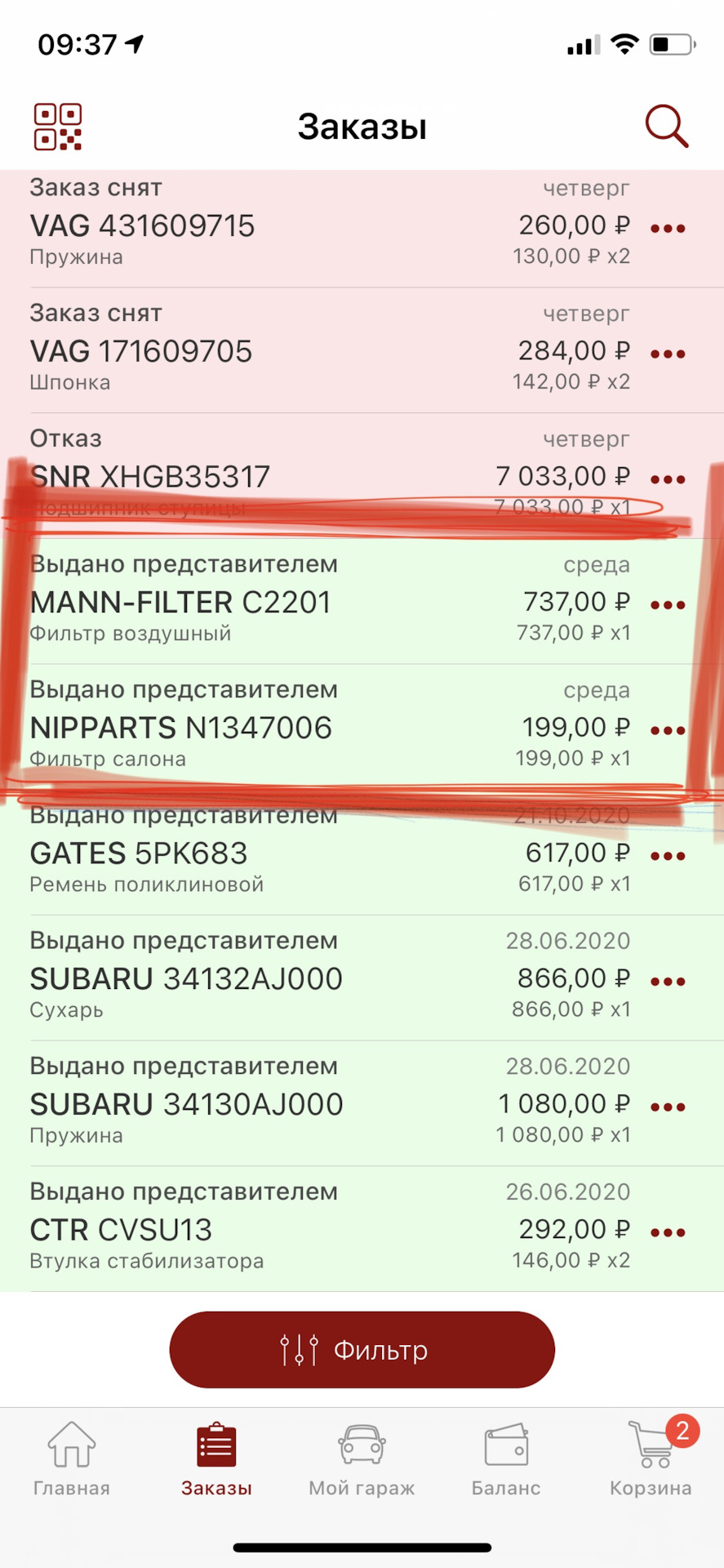Screen dimensions: 724x1568
Task: Open more options for SNR XHGB35317
Action: point(668,479)
